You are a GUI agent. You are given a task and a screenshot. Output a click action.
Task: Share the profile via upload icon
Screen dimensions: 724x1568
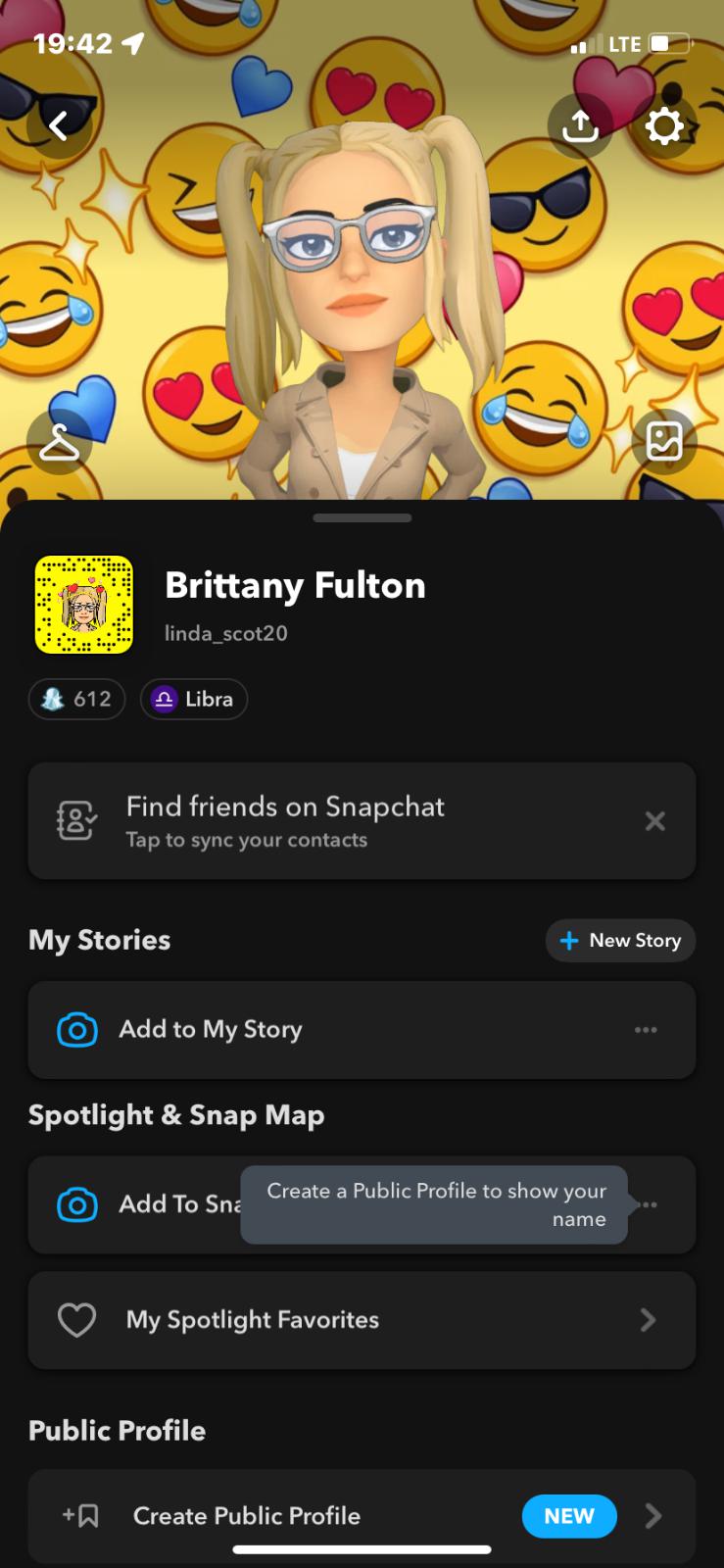580,125
